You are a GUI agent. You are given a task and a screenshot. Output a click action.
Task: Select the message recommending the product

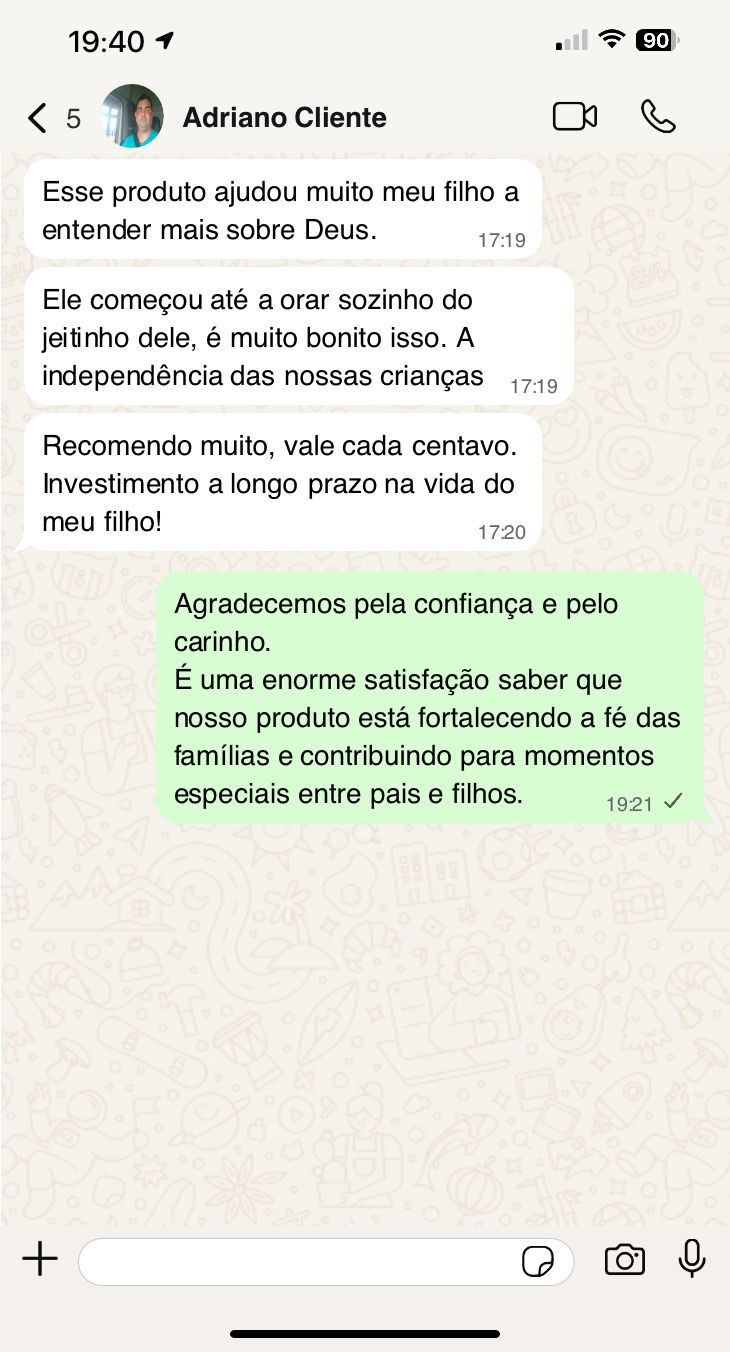pos(285,482)
